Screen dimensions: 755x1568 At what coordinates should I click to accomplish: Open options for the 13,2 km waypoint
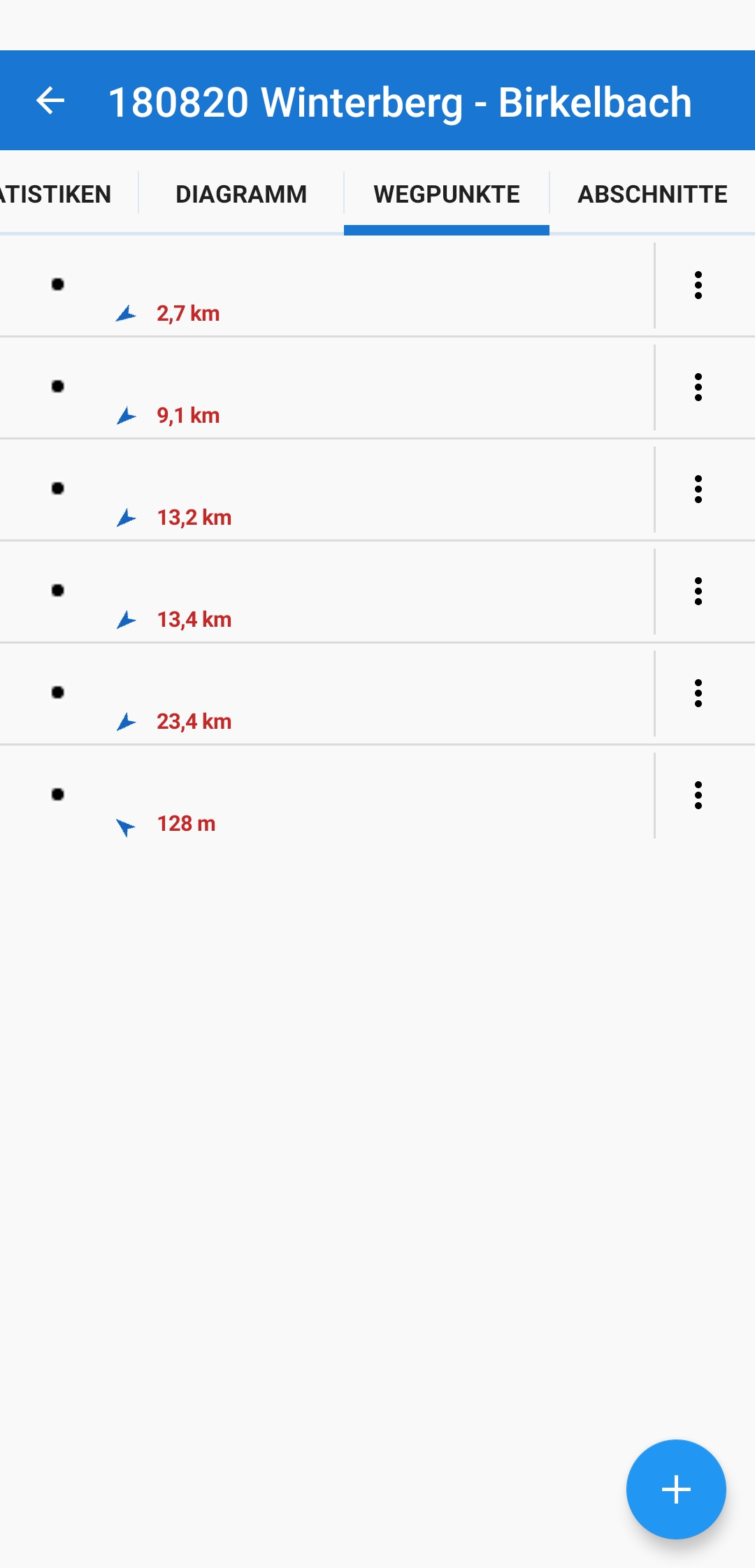[698, 489]
